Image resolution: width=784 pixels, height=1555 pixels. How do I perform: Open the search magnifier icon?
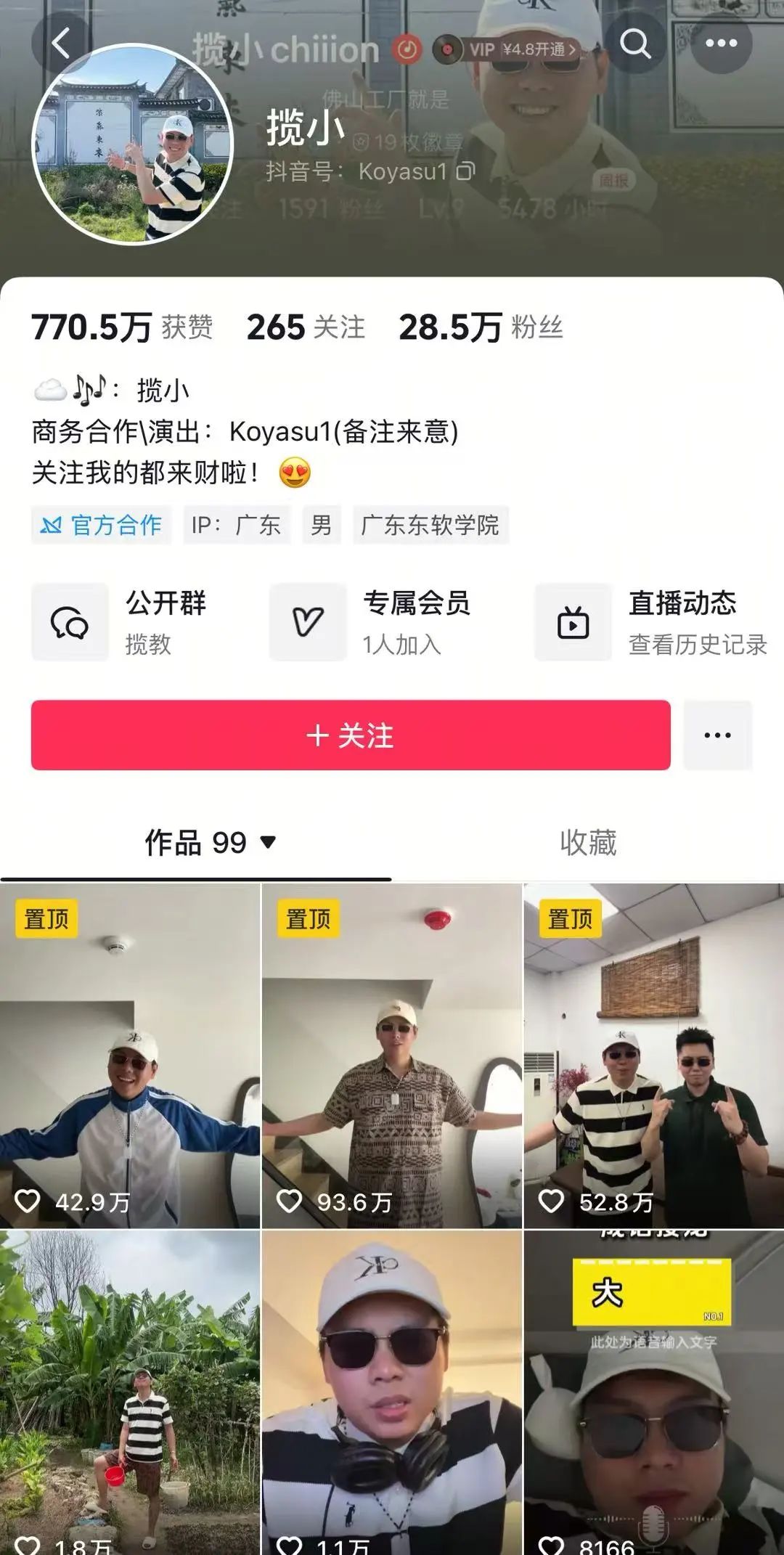pos(637,45)
